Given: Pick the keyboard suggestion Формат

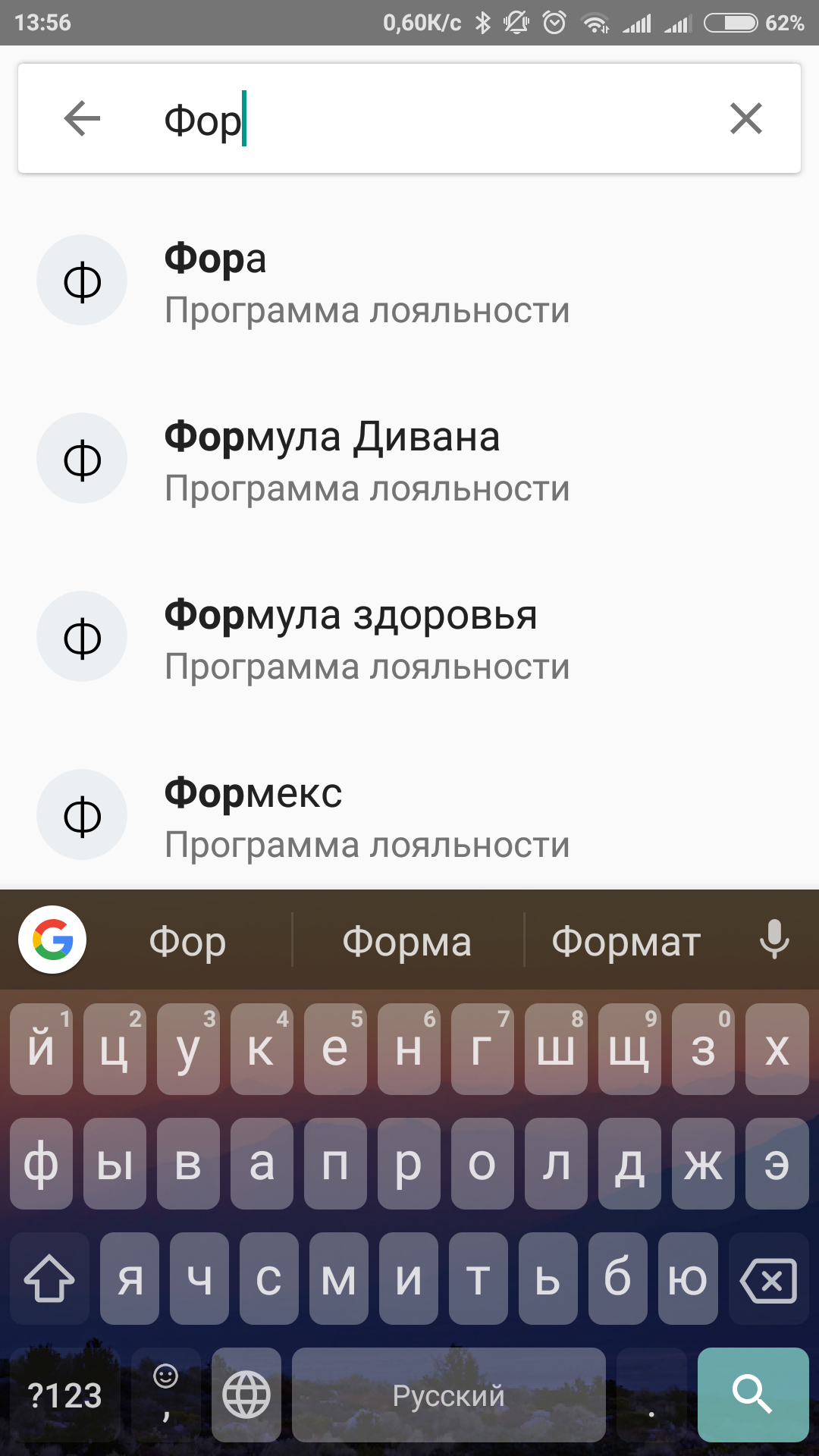Looking at the screenshot, I should pos(626,942).
